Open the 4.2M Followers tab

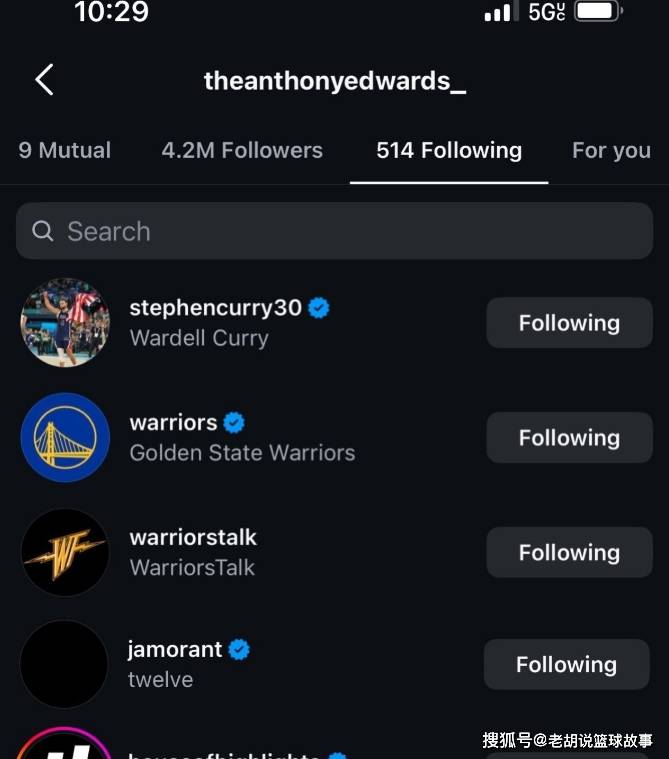coord(242,151)
